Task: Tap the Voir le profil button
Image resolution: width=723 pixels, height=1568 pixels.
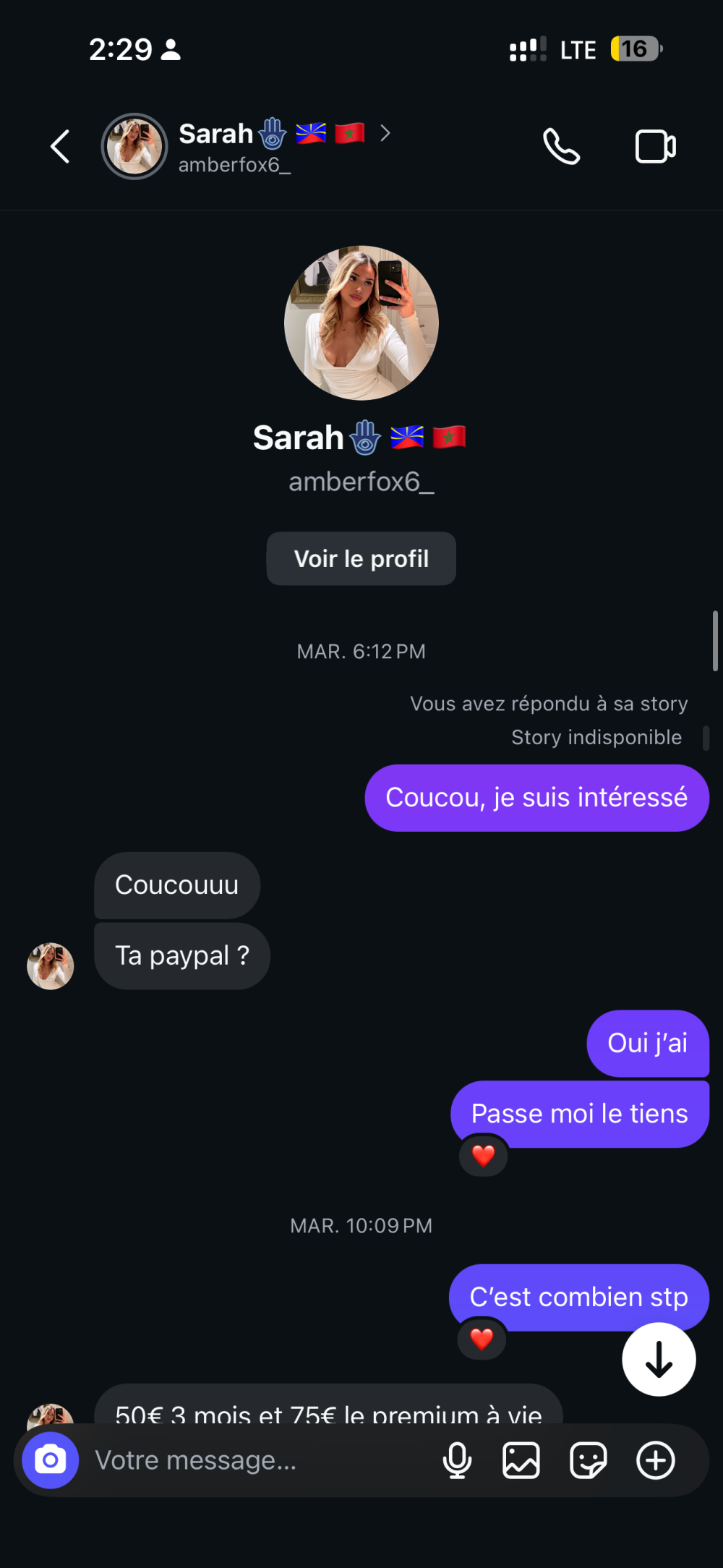Action: point(361,558)
